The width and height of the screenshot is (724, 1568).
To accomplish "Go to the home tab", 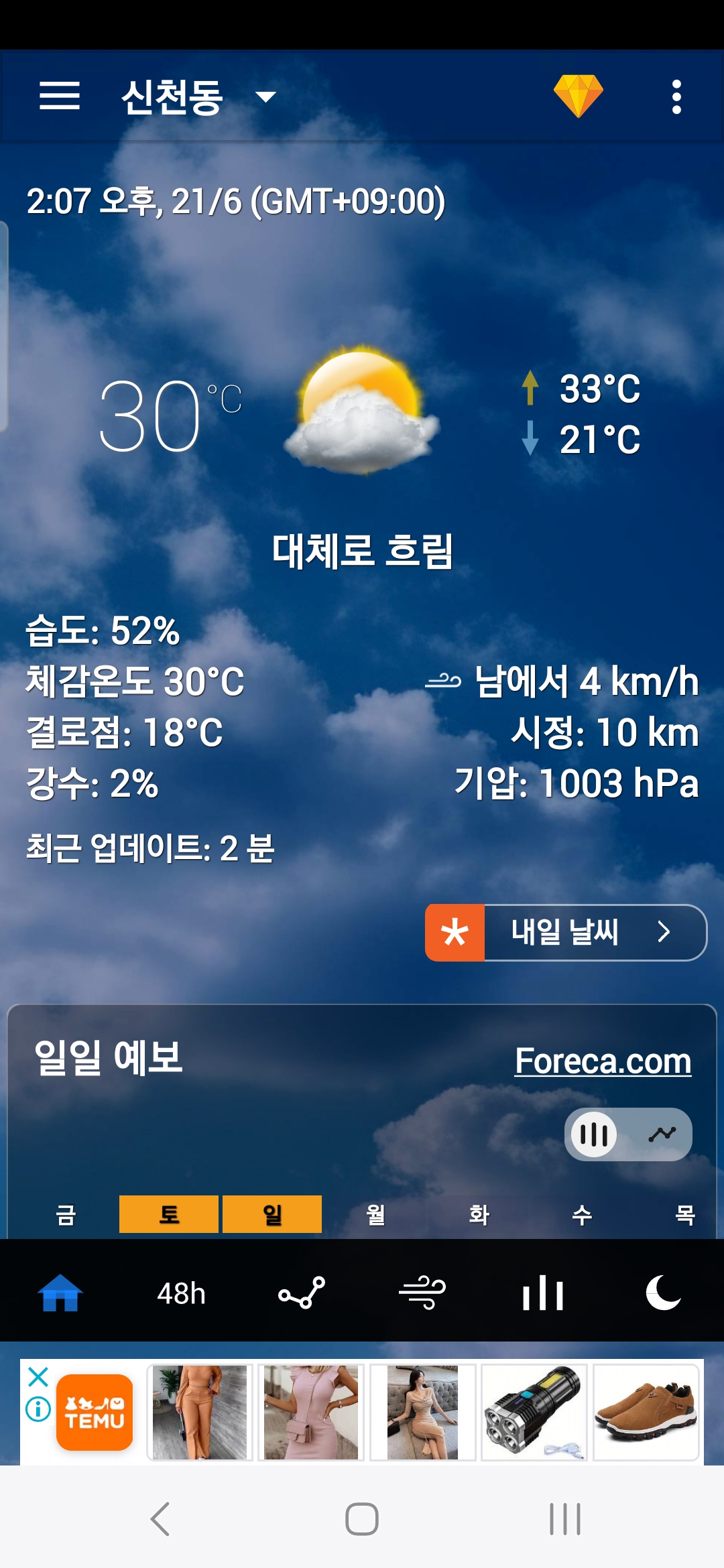I will coord(60,1293).
